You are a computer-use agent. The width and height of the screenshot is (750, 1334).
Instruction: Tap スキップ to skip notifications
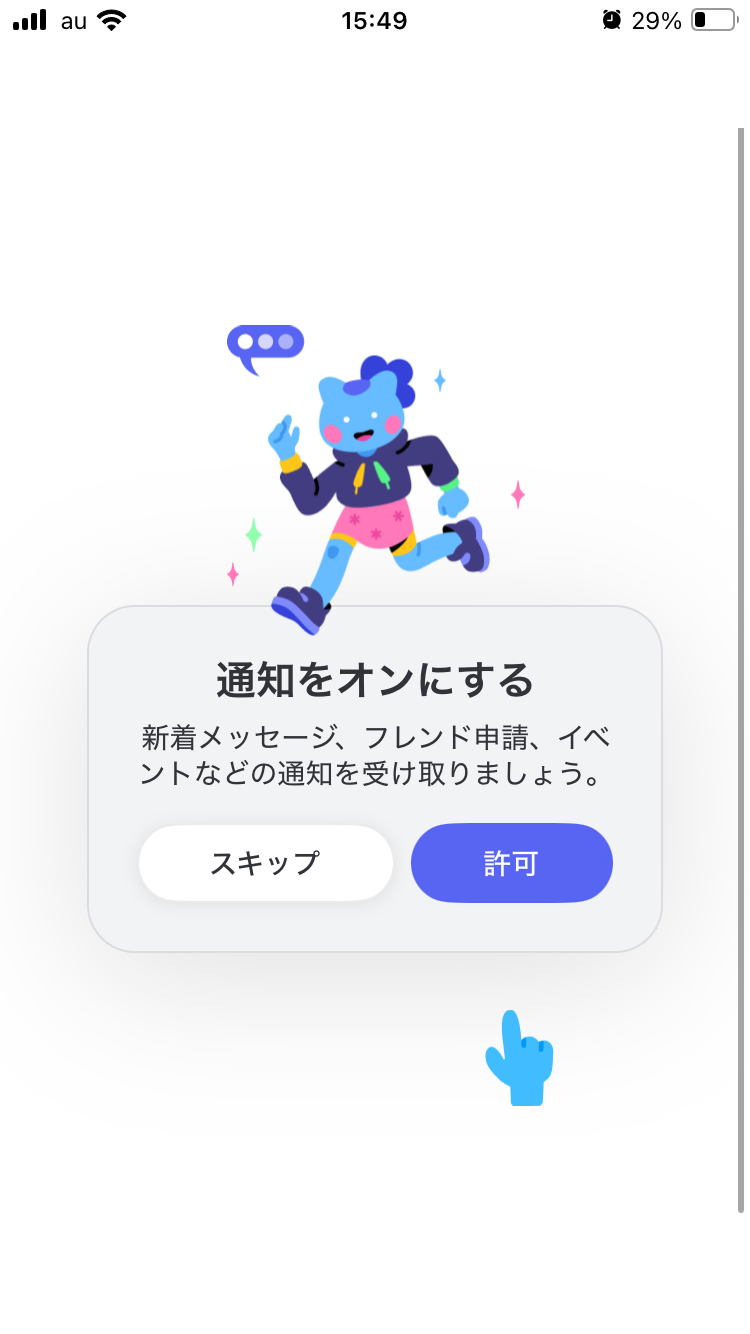point(265,863)
